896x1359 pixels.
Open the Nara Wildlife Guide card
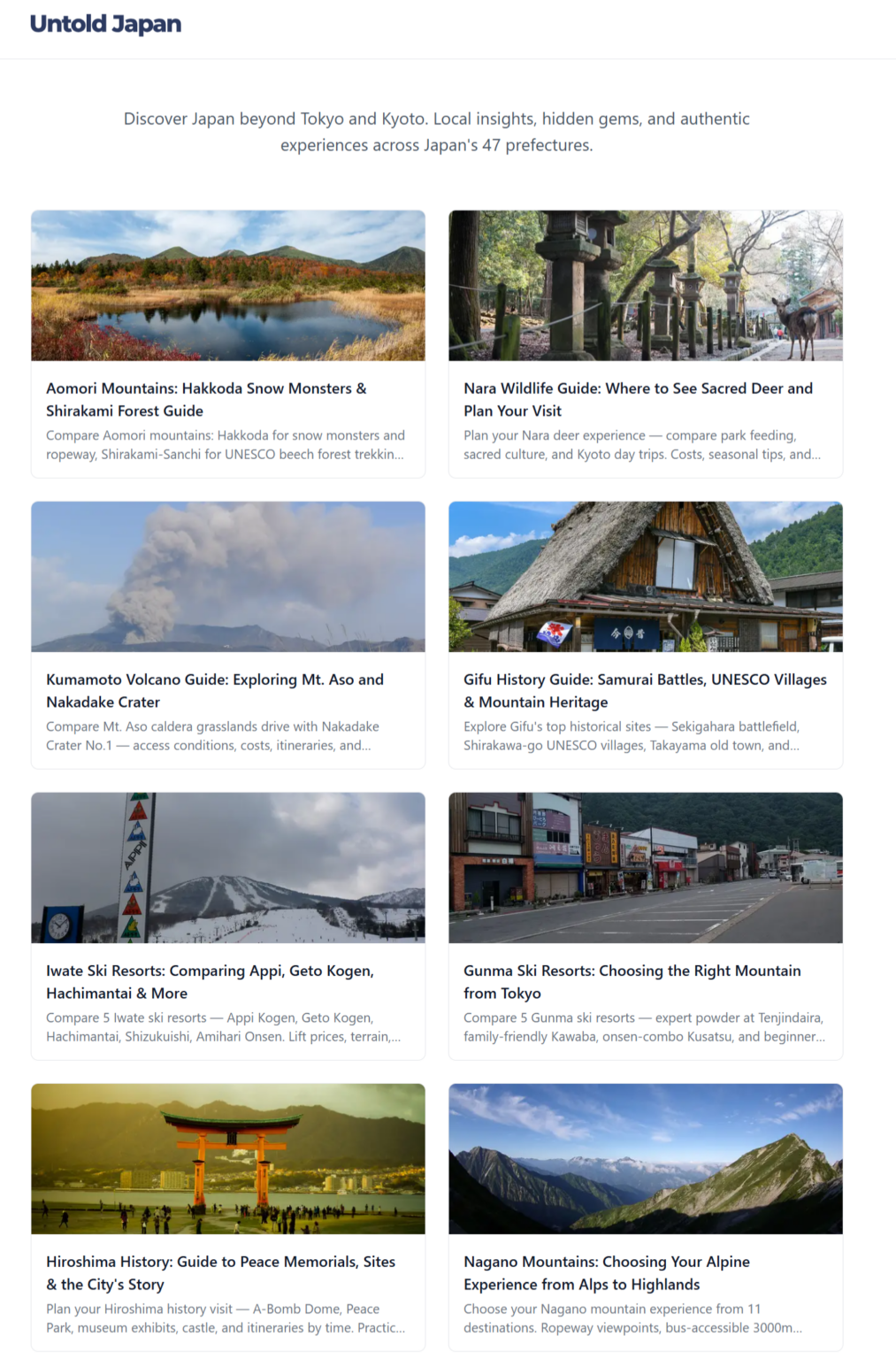point(638,399)
